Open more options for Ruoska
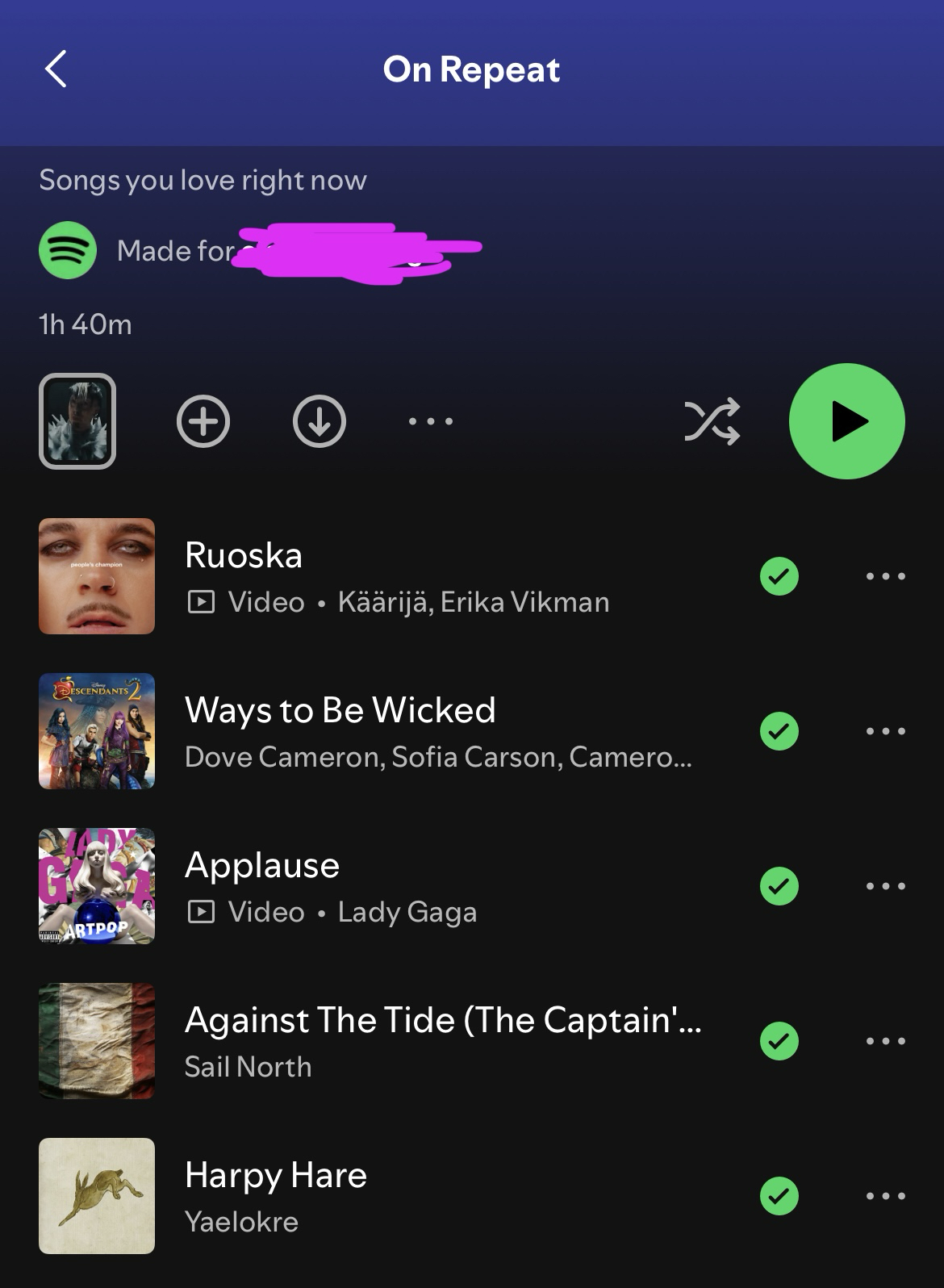Screen dimensions: 944x1288 [885, 576]
